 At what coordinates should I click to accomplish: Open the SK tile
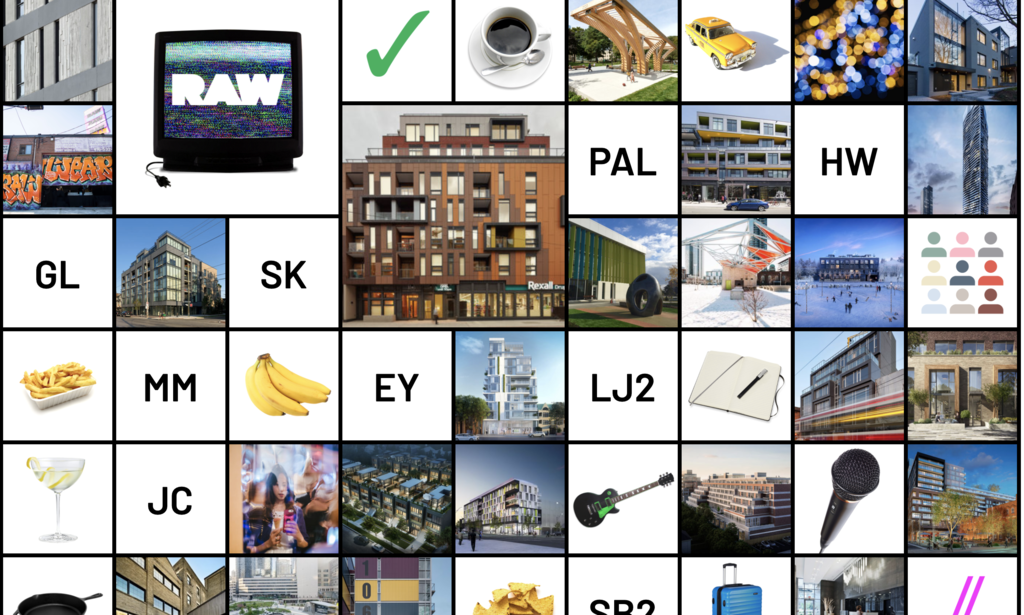point(283,274)
